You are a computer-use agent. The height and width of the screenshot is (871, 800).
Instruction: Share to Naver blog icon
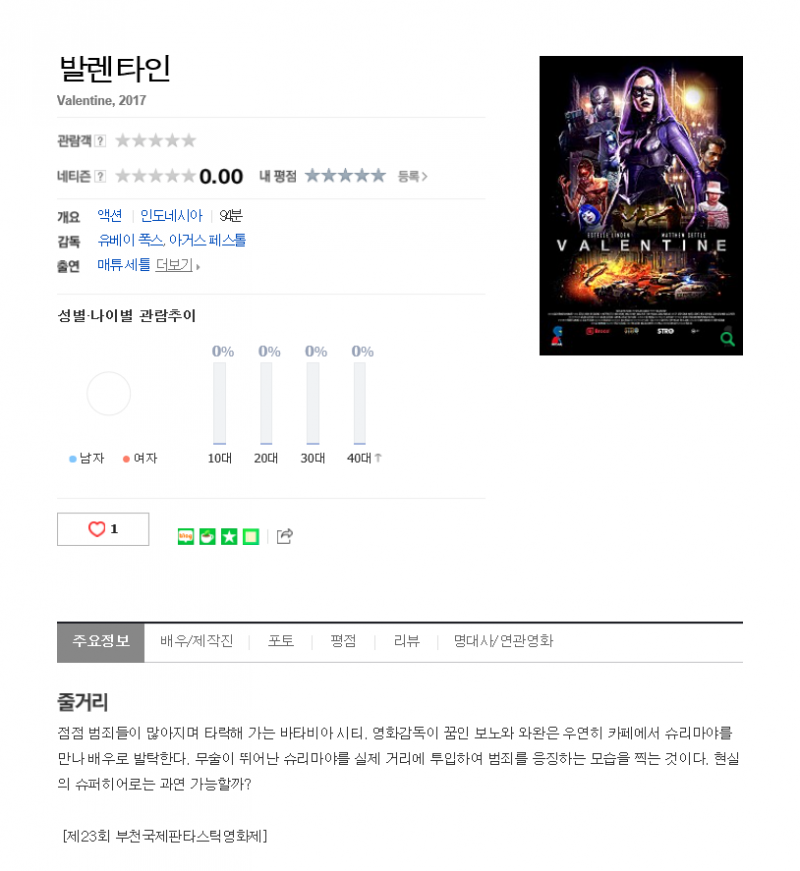pos(185,536)
